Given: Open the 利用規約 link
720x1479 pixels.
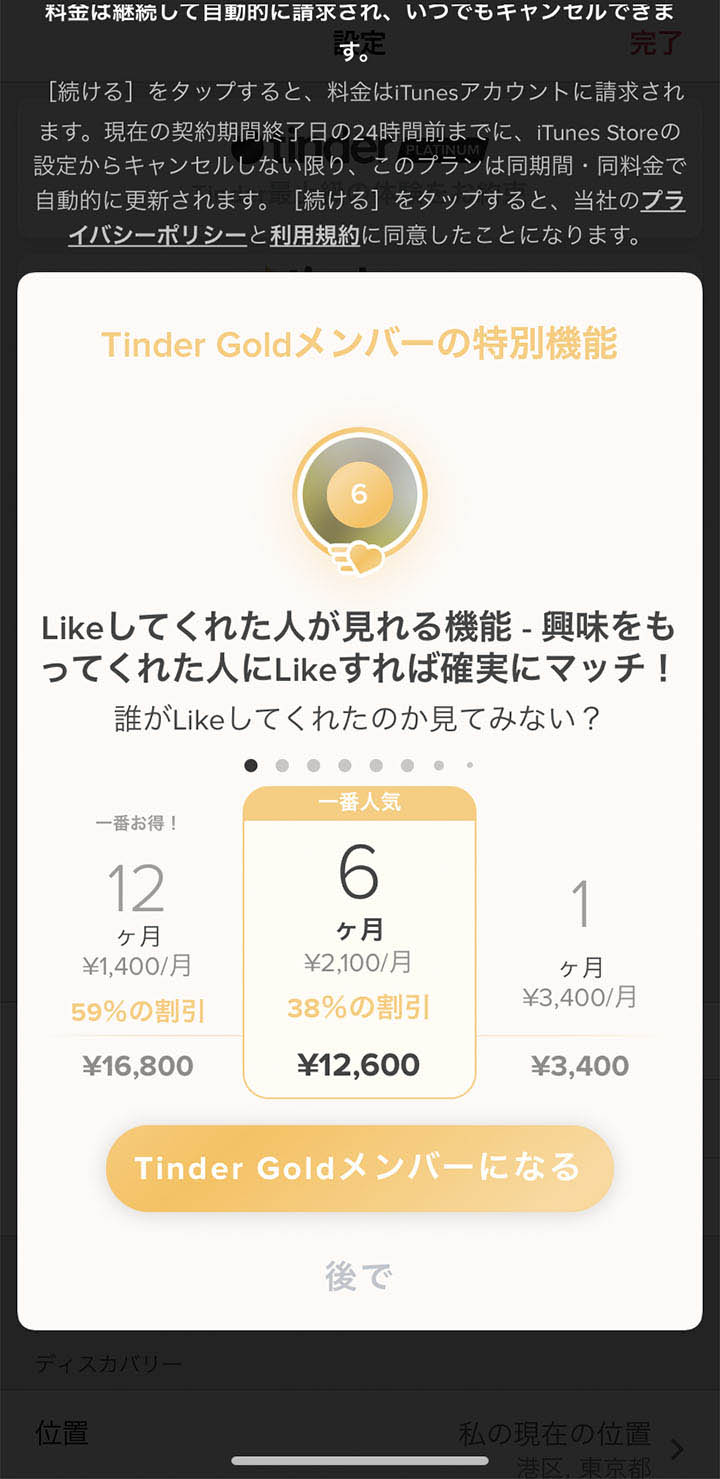Looking at the screenshot, I should click(x=314, y=236).
